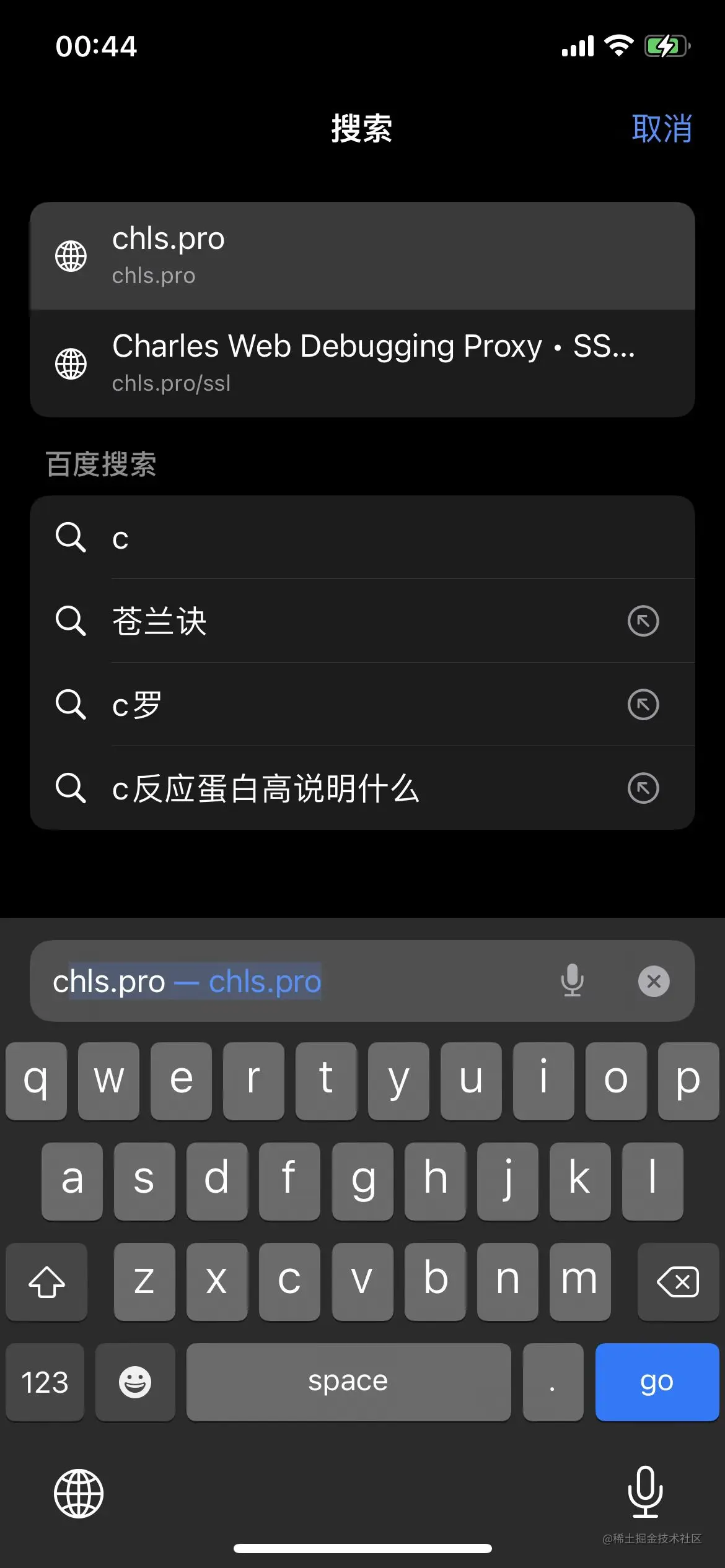Image resolution: width=725 pixels, height=1568 pixels.
Task: Insert c反应蛋白高说明什么 into the box via arrow
Action: coord(643,788)
